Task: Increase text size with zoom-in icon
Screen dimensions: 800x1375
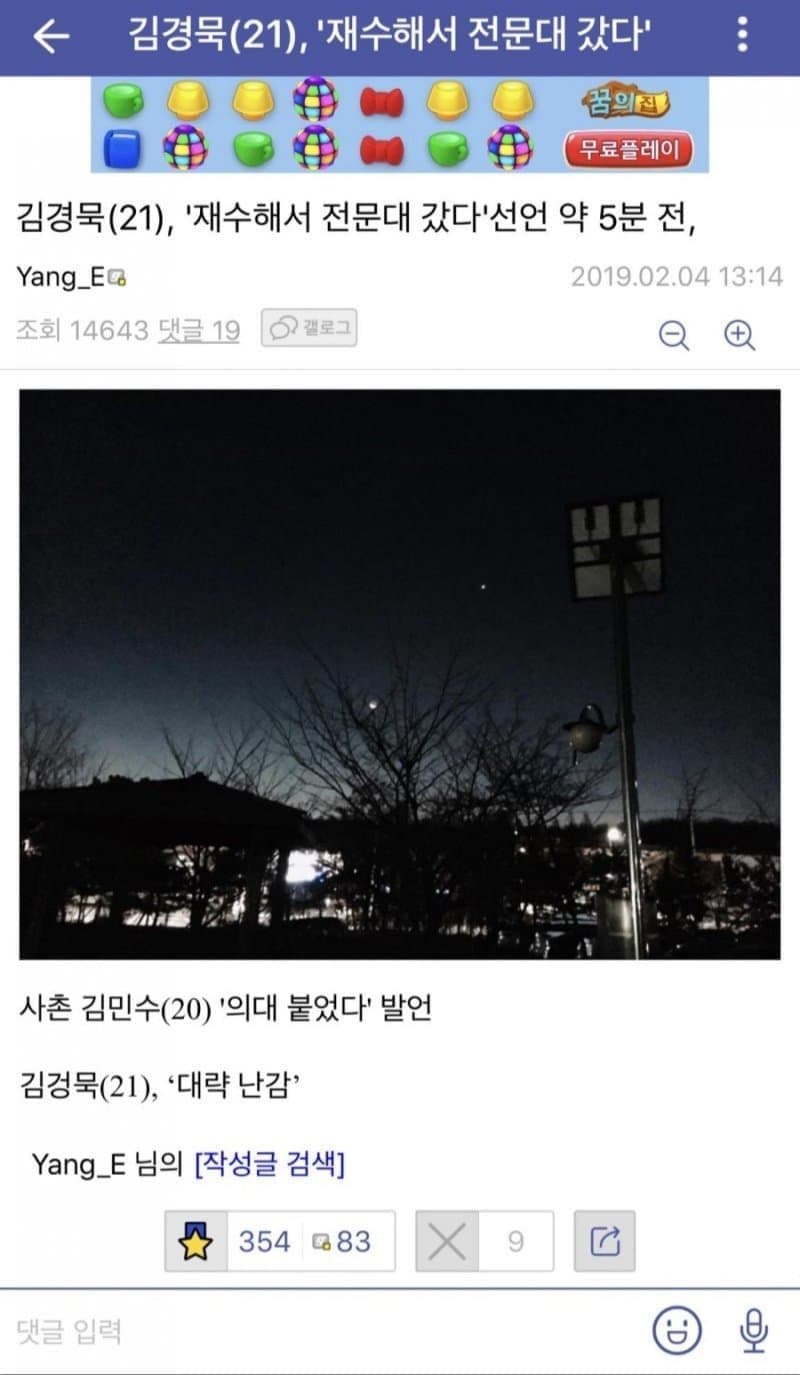Action: click(739, 335)
